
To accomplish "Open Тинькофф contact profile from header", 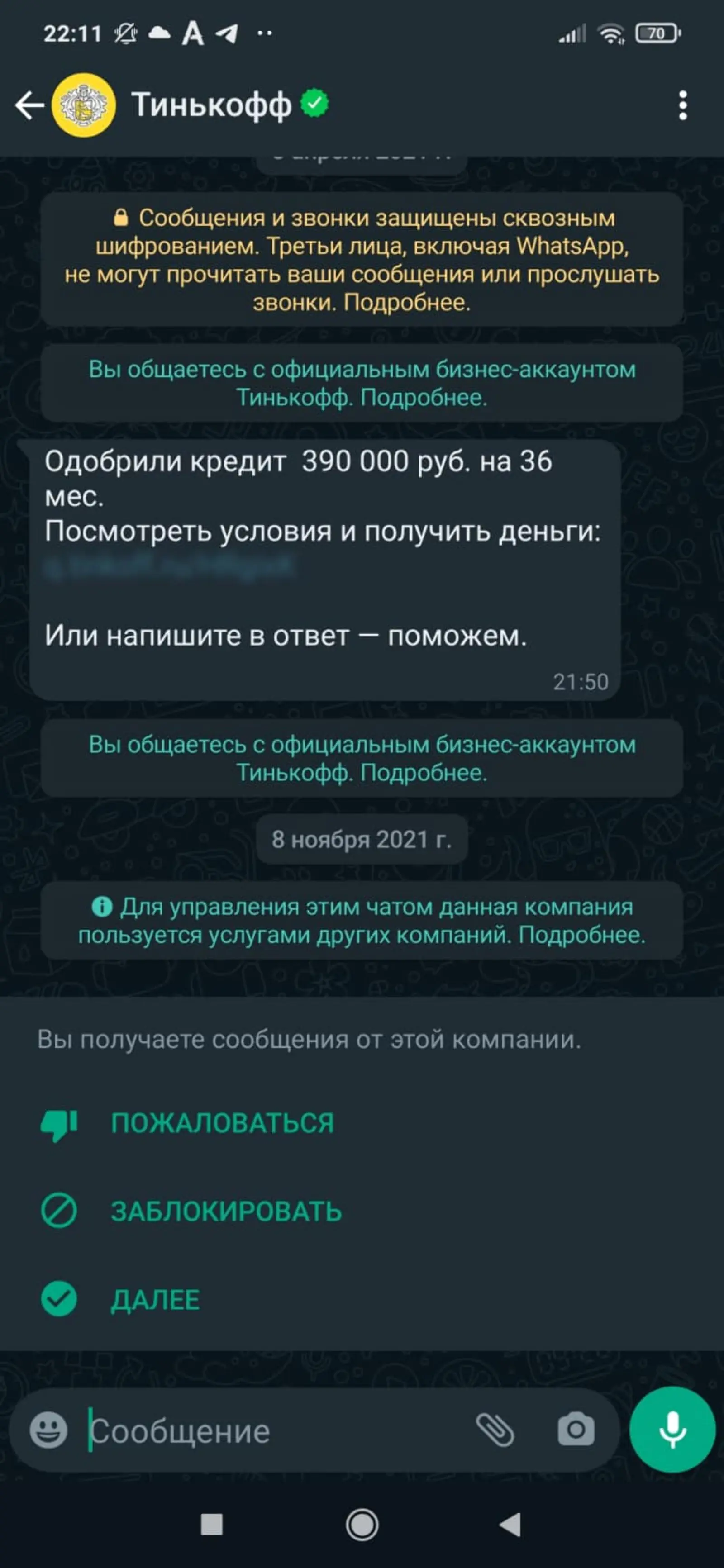I will click(211, 105).
